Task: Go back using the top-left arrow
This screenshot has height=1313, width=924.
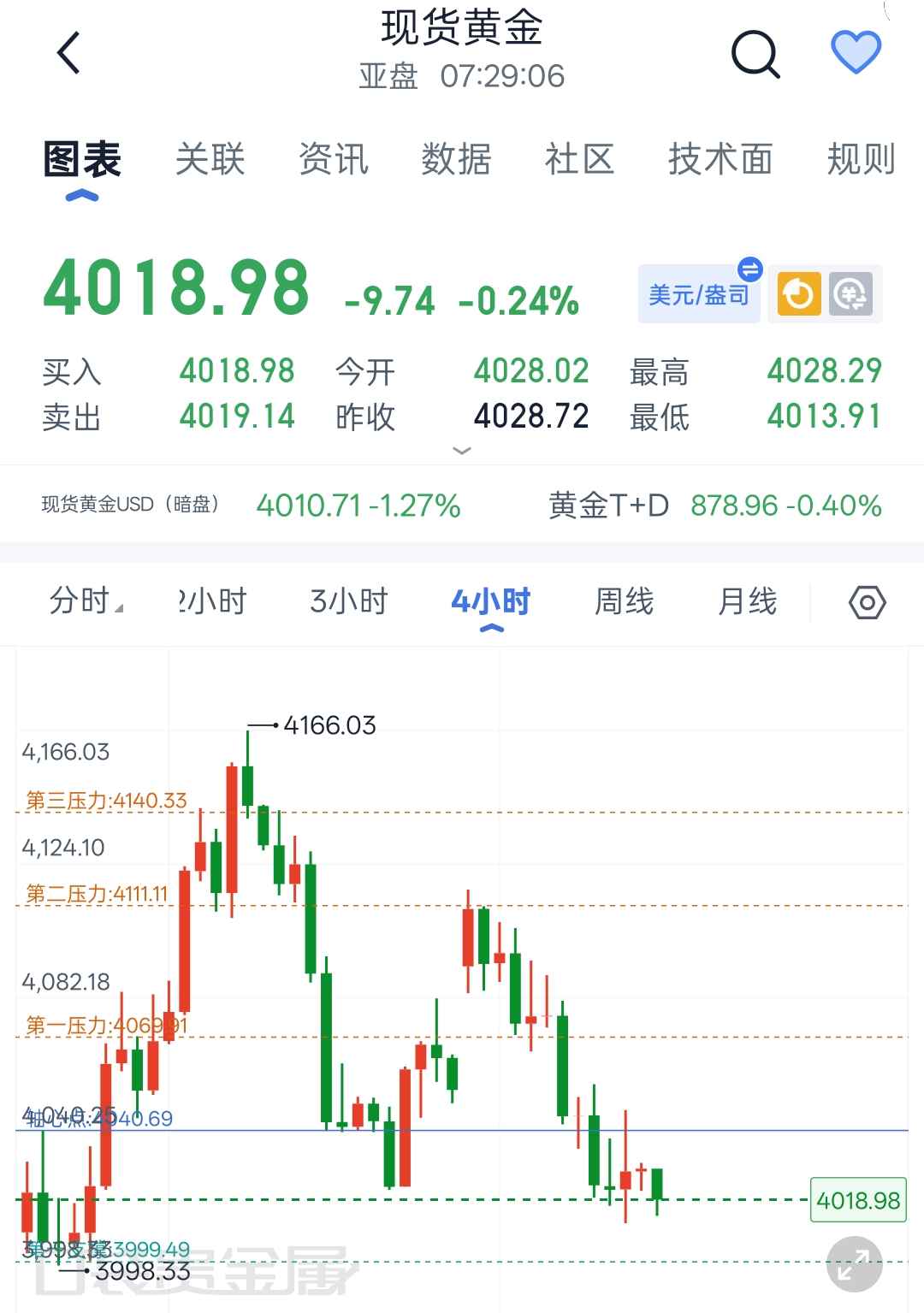Action: click(x=68, y=53)
